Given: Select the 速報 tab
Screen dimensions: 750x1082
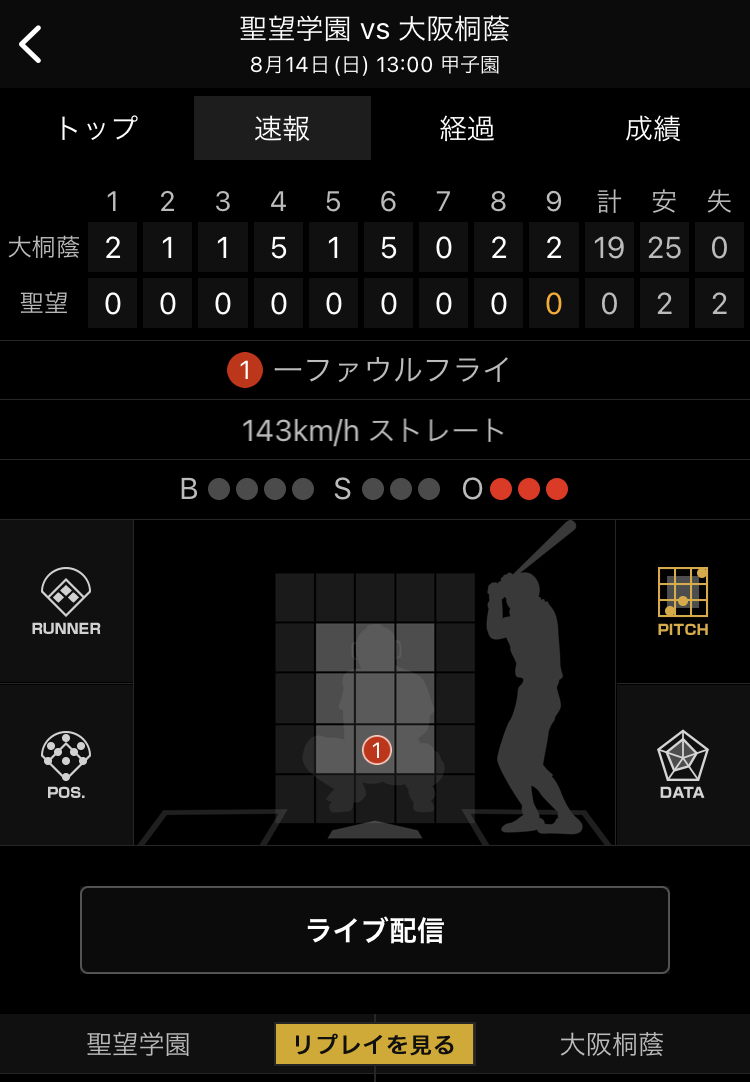Looking at the screenshot, I should pos(282,128).
